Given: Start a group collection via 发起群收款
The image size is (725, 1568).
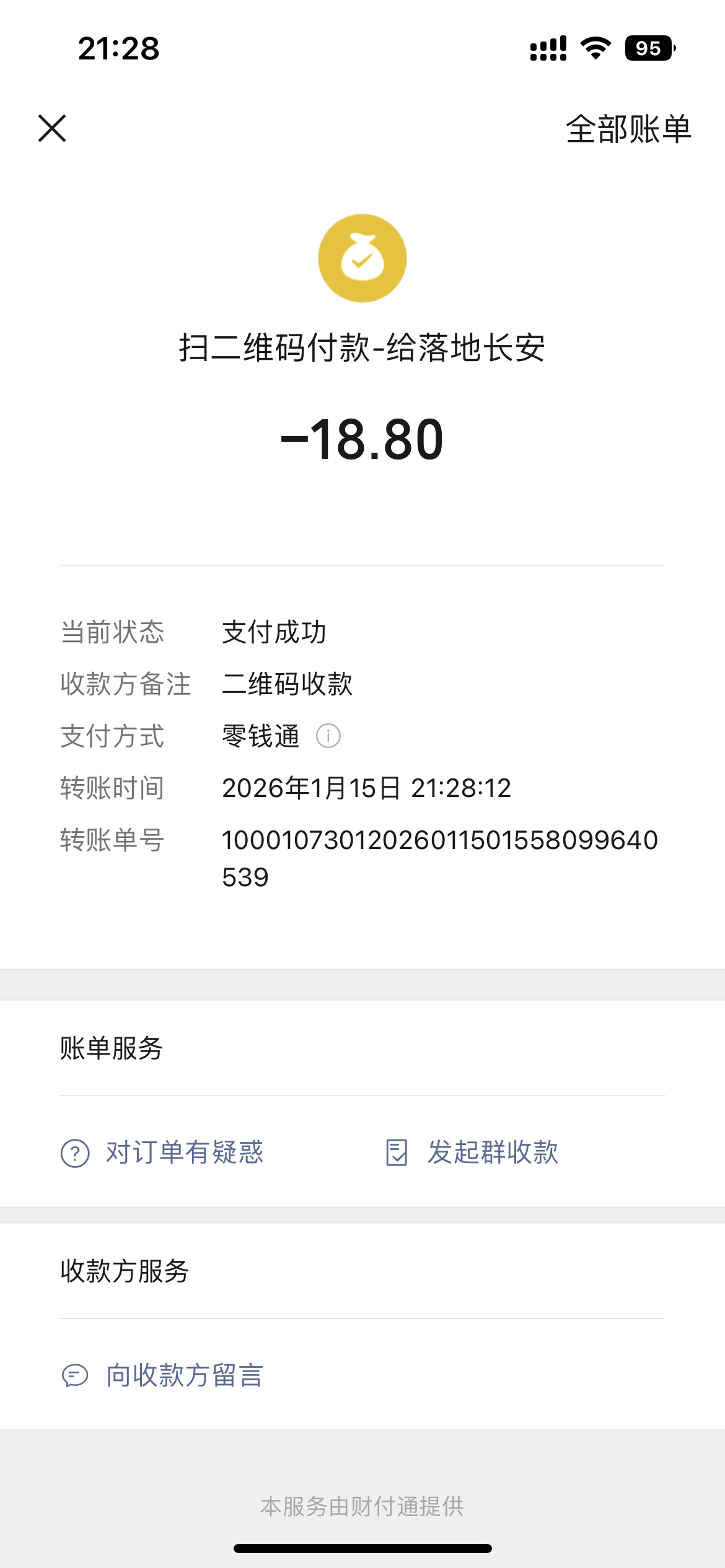Looking at the screenshot, I should 472,1152.
